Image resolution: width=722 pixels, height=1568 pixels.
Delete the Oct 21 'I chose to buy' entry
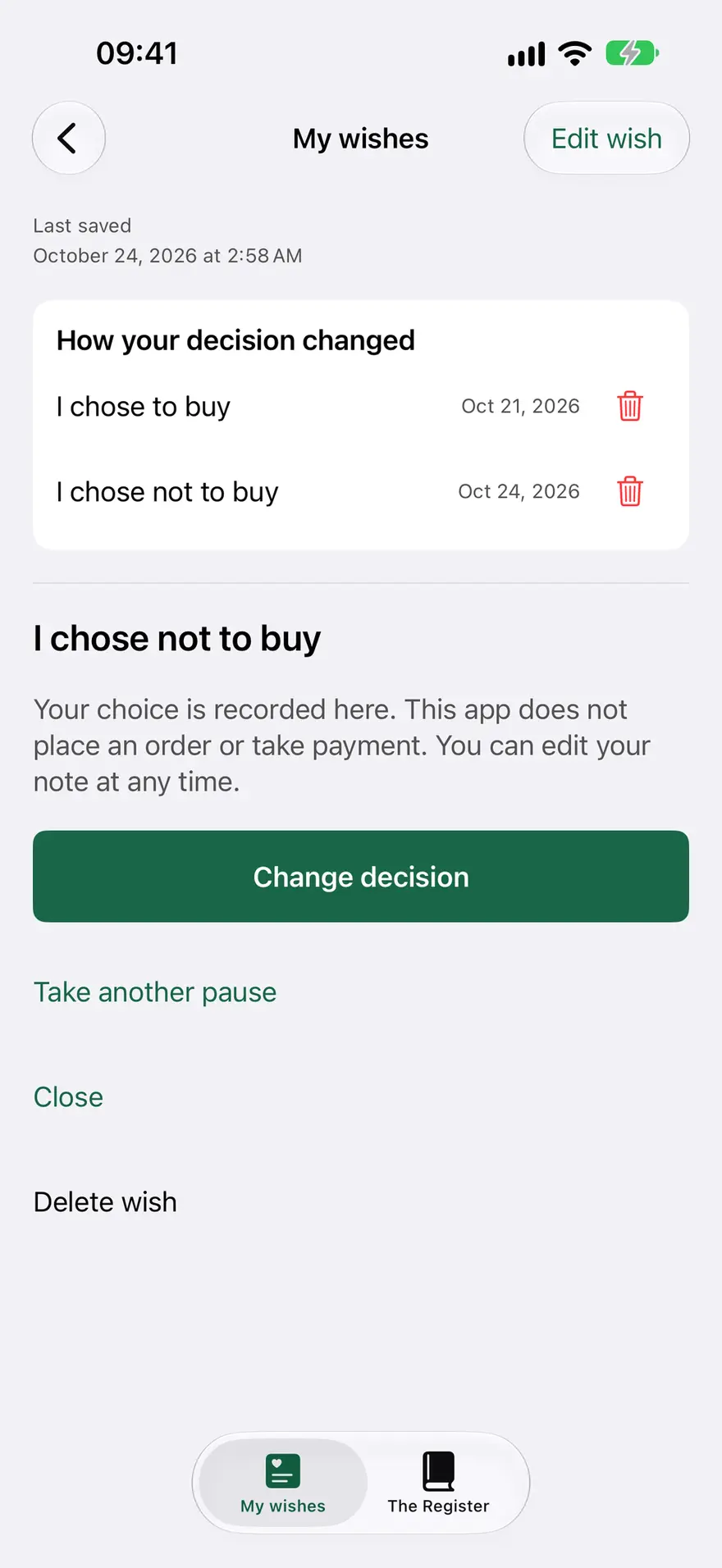(x=629, y=406)
